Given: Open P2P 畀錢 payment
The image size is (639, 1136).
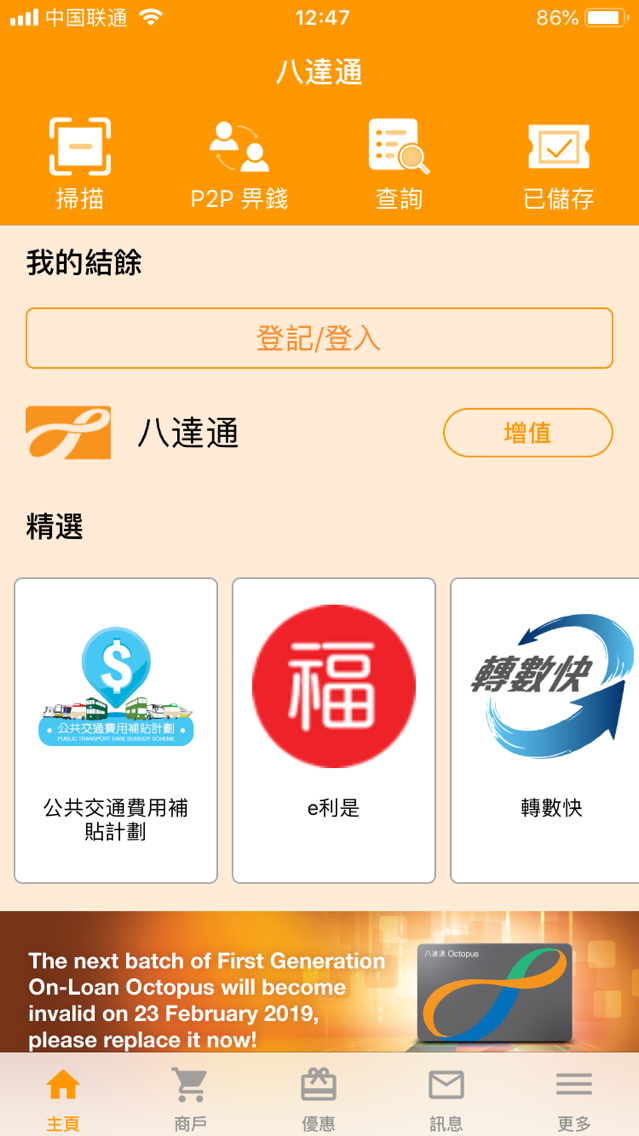Looking at the screenshot, I should coord(239,163).
